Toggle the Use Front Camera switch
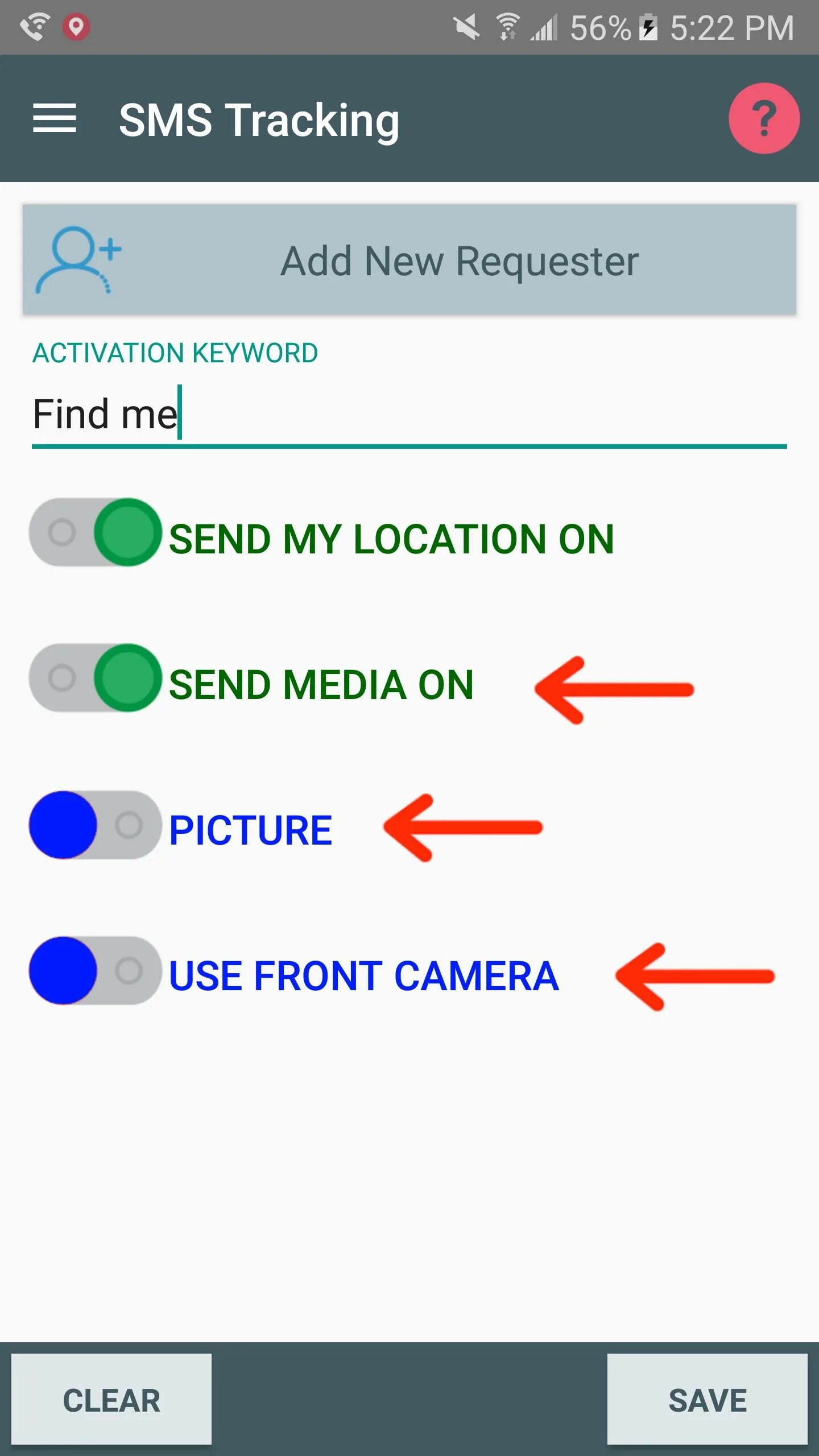The width and height of the screenshot is (819, 1456). pos(96,970)
